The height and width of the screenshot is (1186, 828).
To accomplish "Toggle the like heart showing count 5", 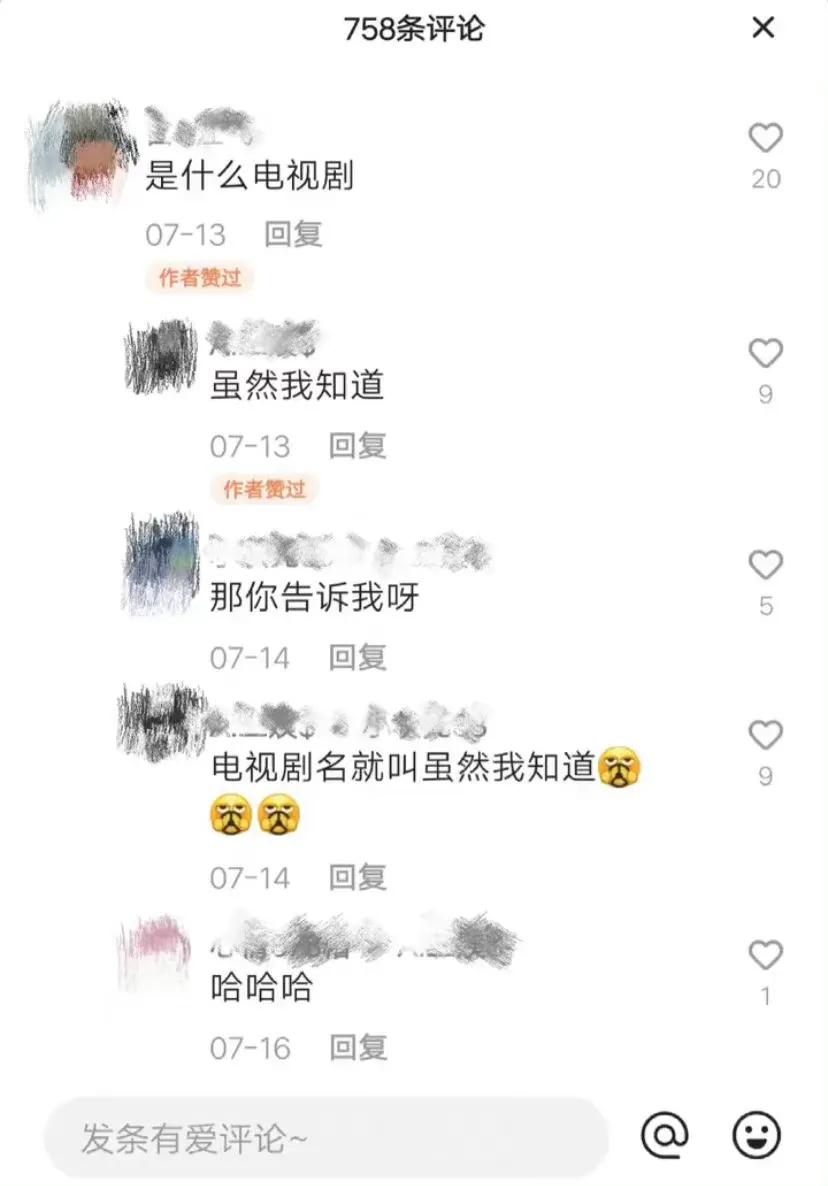I will coord(765,566).
